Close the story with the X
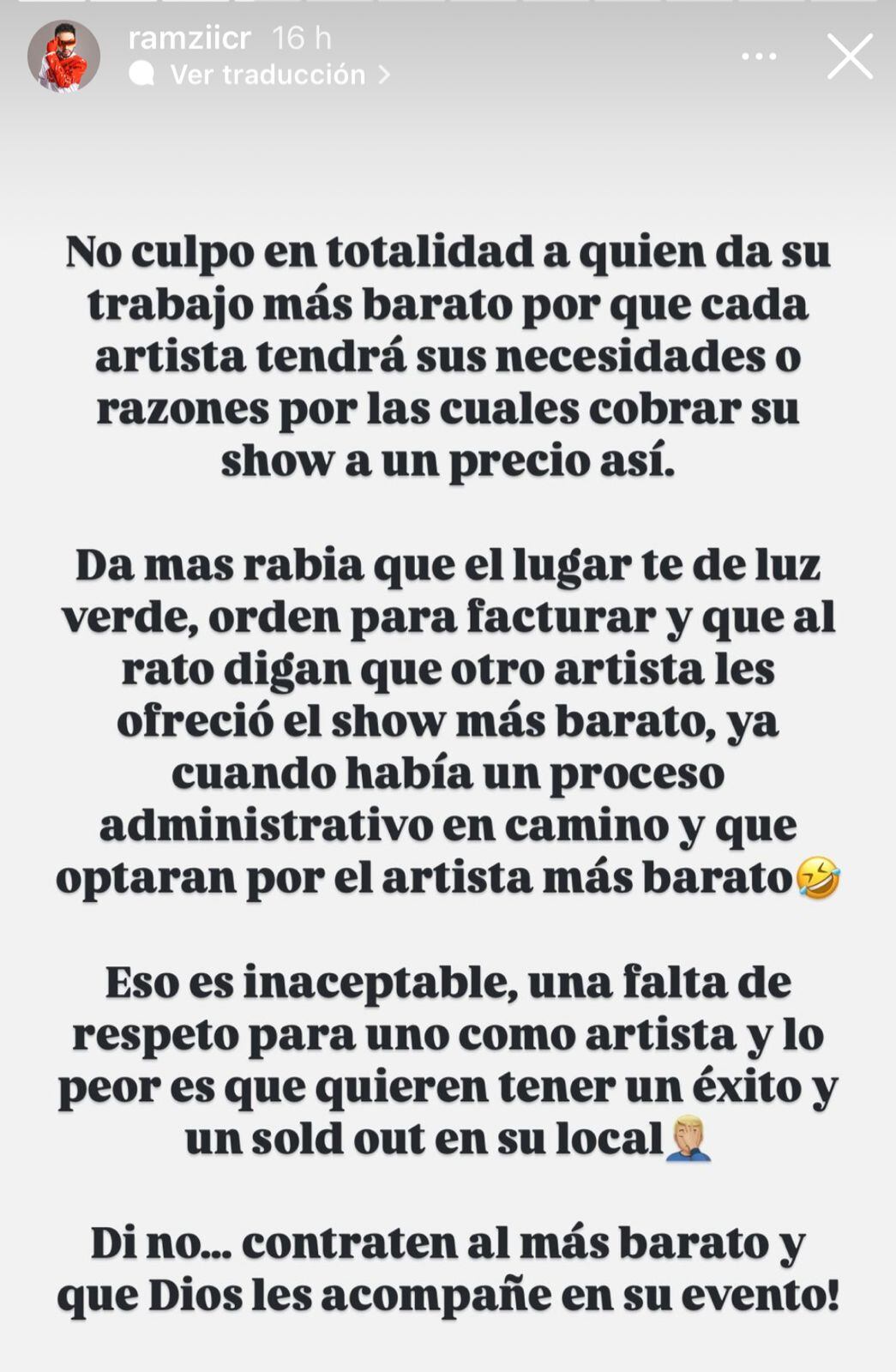The width and height of the screenshot is (896, 1372). point(849,57)
